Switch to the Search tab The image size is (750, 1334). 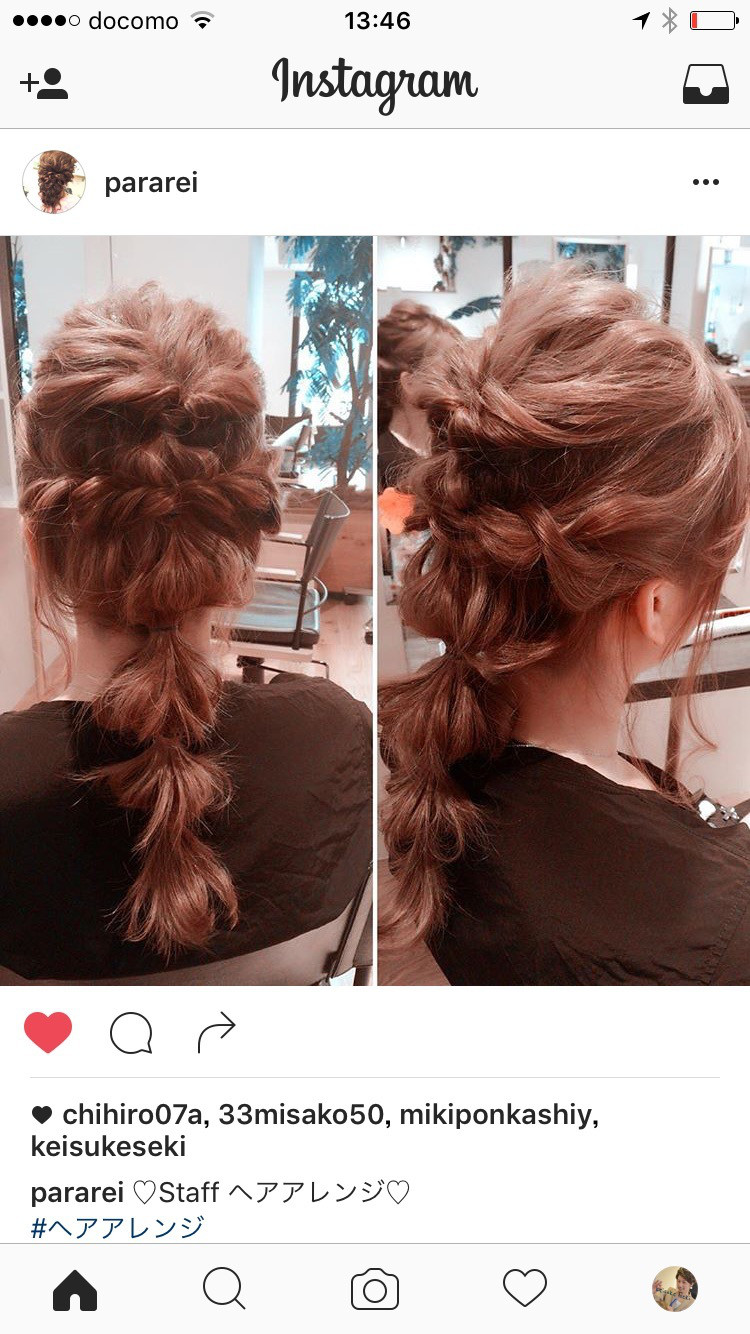click(x=224, y=1289)
